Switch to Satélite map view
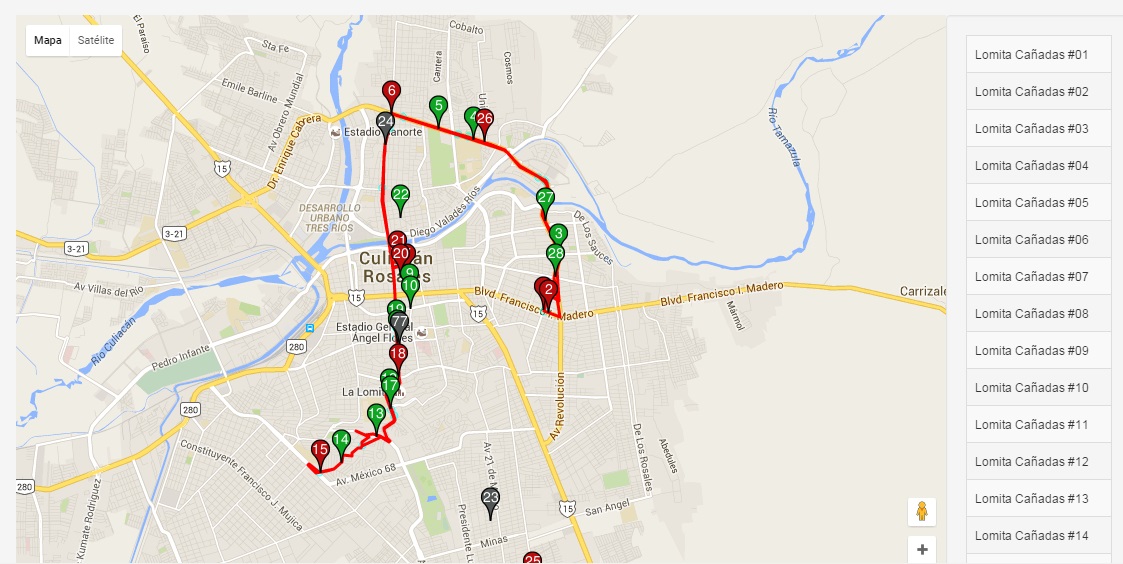 96,40
